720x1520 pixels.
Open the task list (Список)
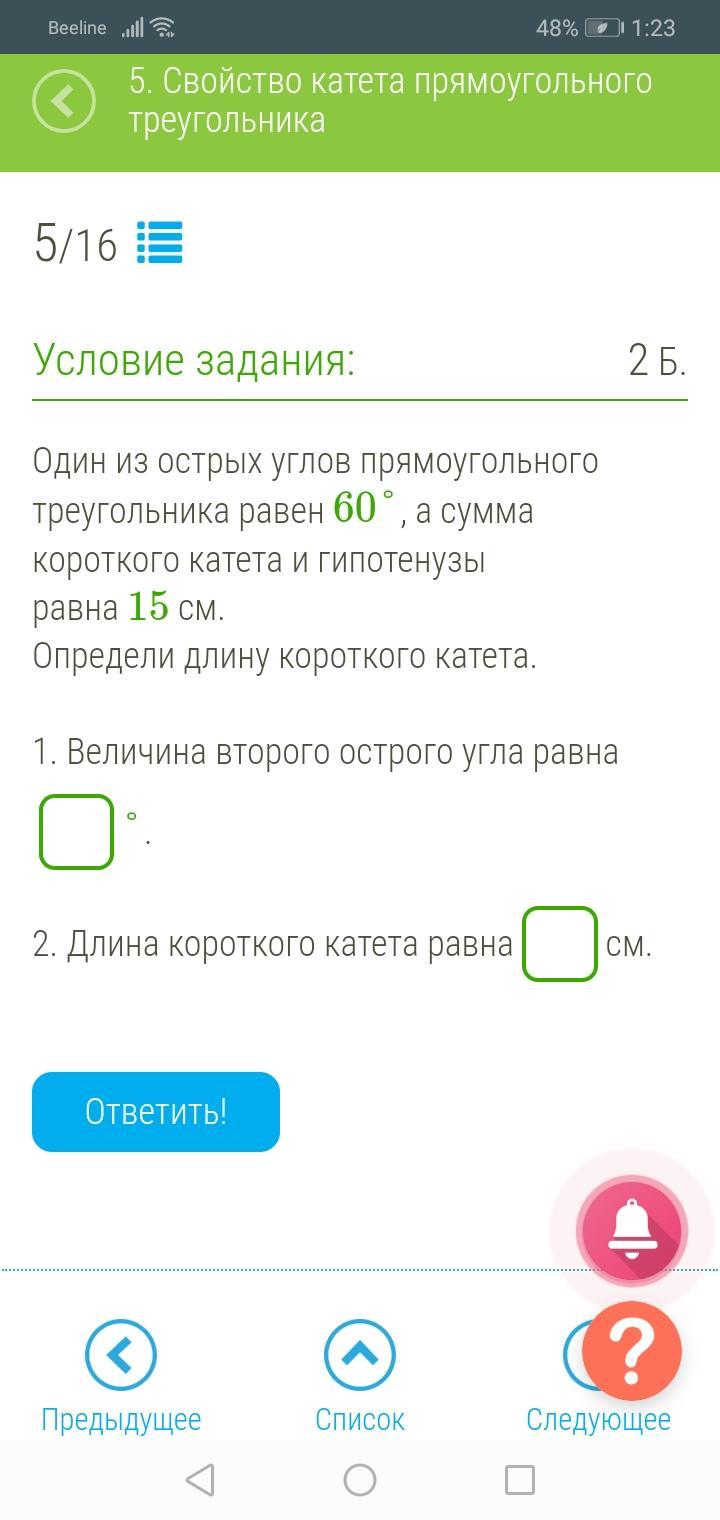(360, 1376)
